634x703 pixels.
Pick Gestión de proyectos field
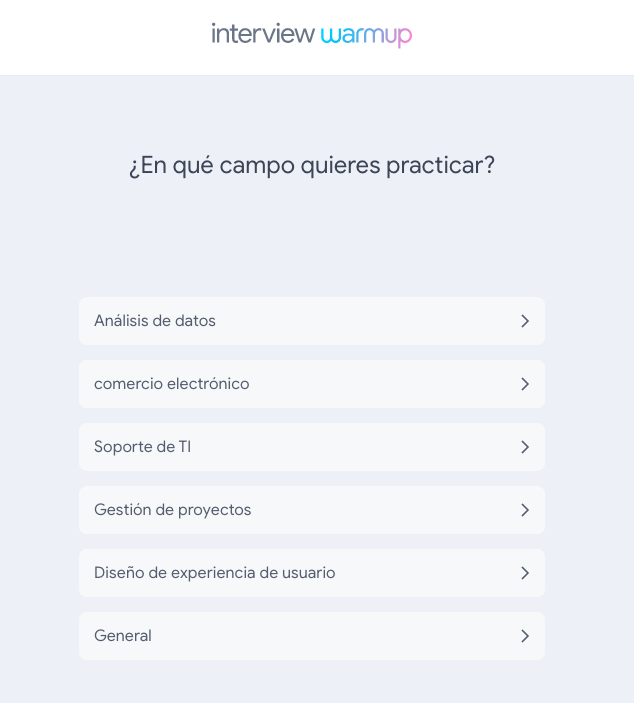[311, 510]
